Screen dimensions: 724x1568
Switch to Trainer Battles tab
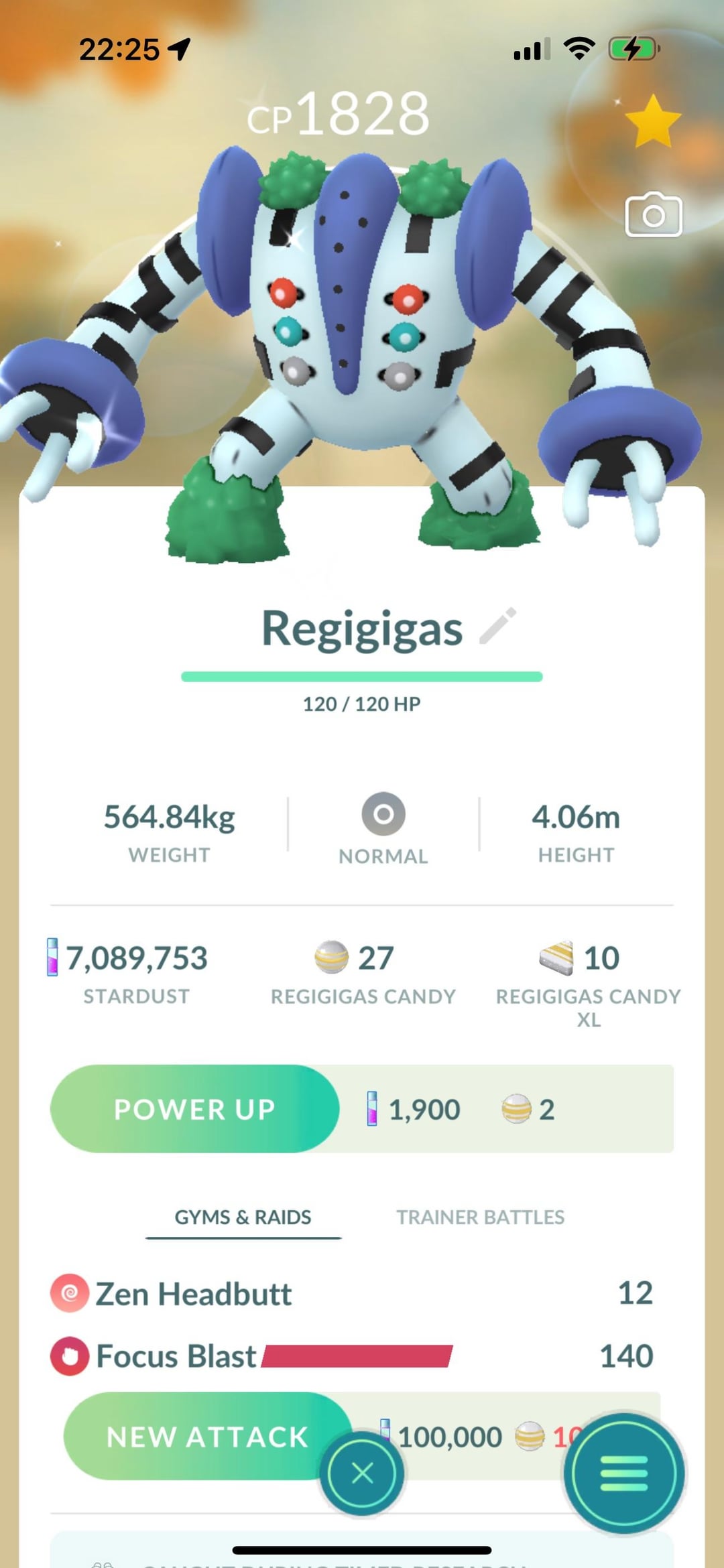click(x=480, y=1217)
